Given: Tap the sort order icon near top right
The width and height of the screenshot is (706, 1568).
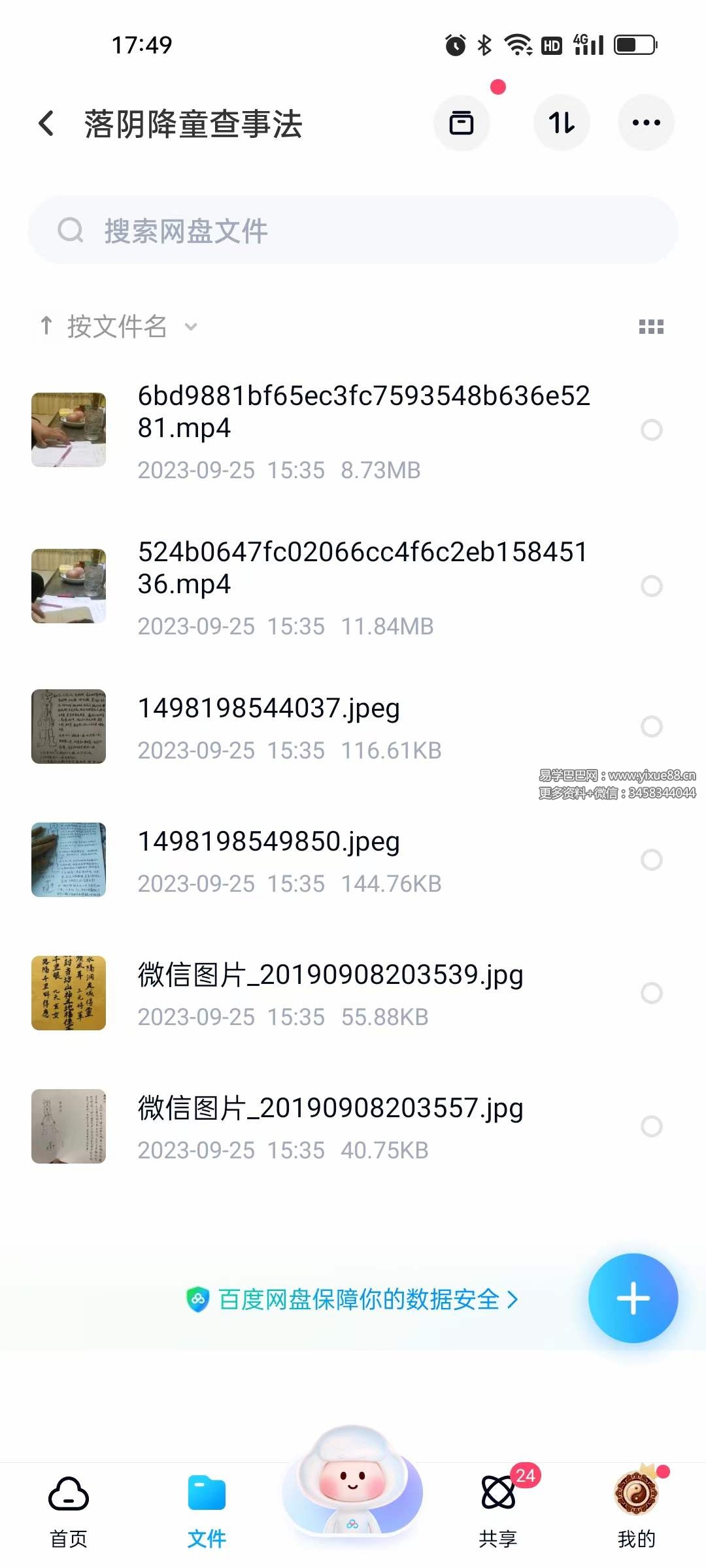Looking at the screenshot, I should pos(561,122).
